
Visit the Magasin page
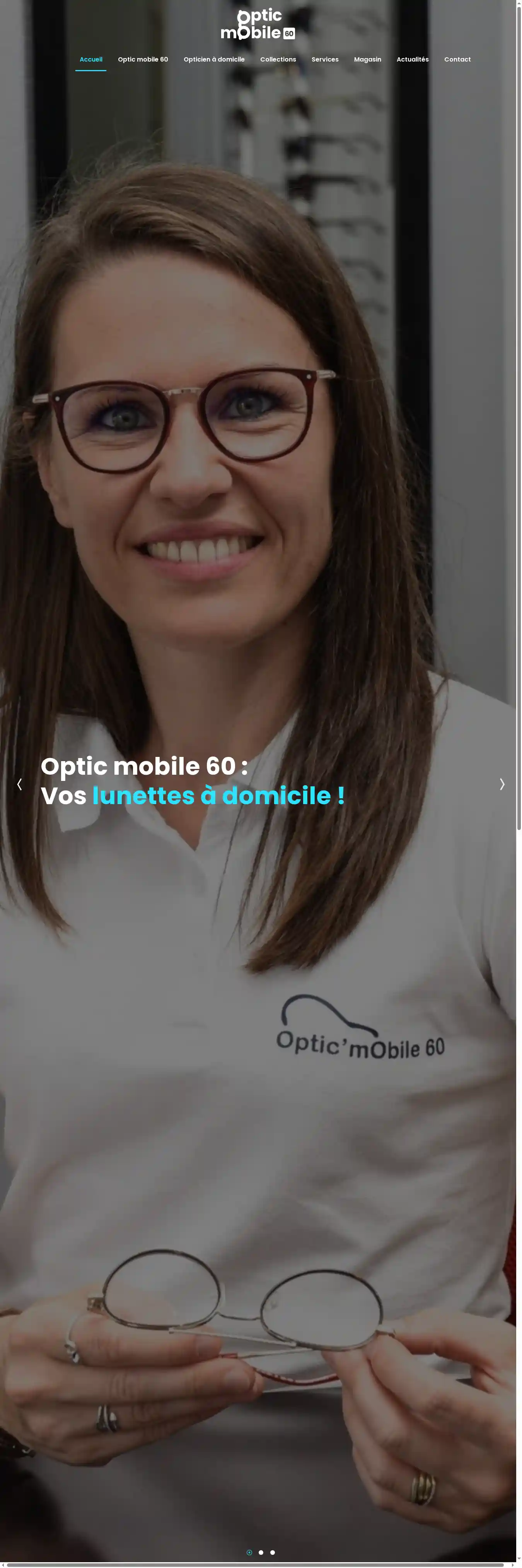[x=367, y=60]
